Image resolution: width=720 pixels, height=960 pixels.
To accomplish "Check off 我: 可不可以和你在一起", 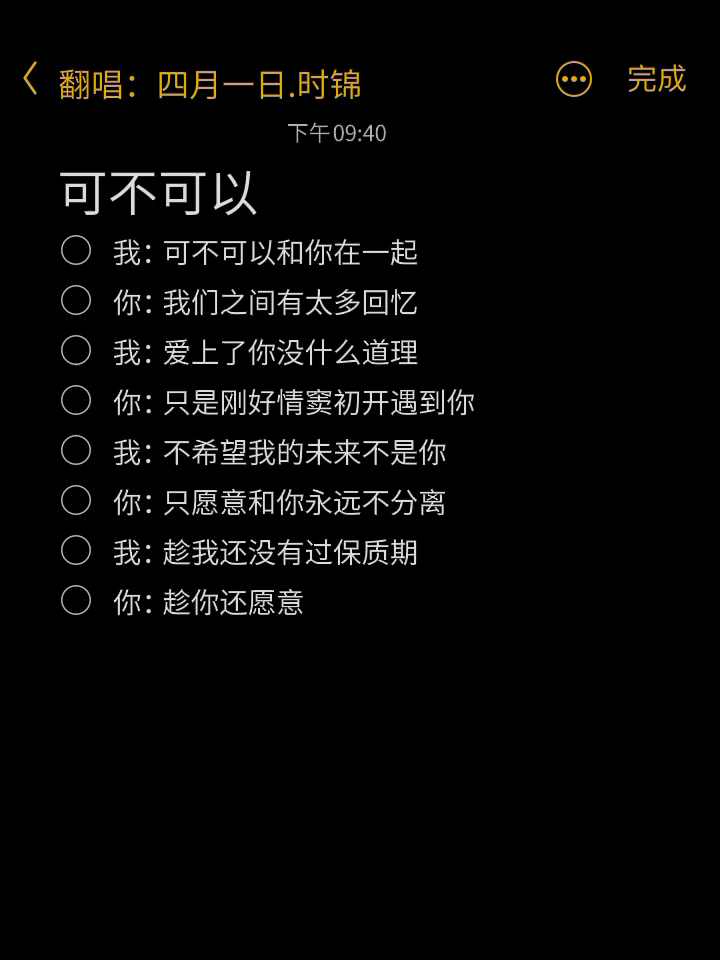I will coord(76,251).
